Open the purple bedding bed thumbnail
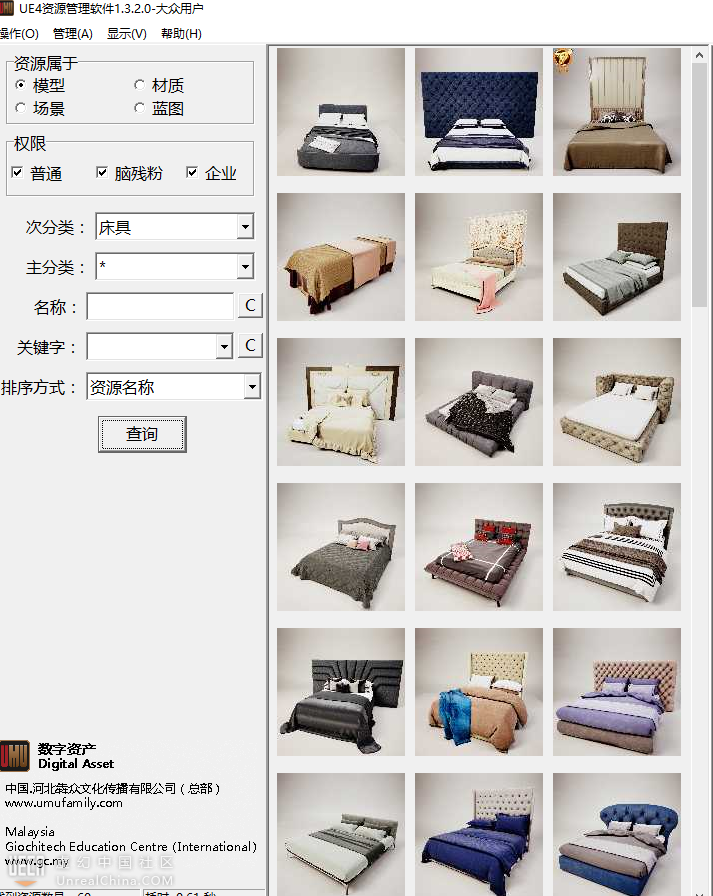713x896 pixels. (617, 692)
